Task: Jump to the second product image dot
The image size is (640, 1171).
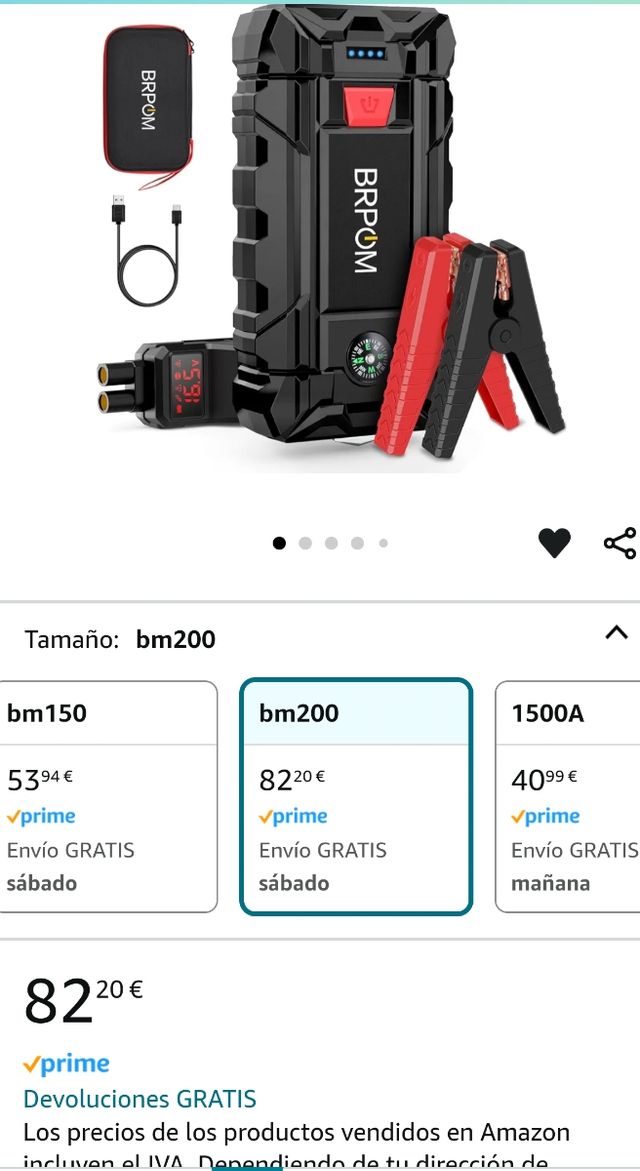Action: [x=305, y=543]
